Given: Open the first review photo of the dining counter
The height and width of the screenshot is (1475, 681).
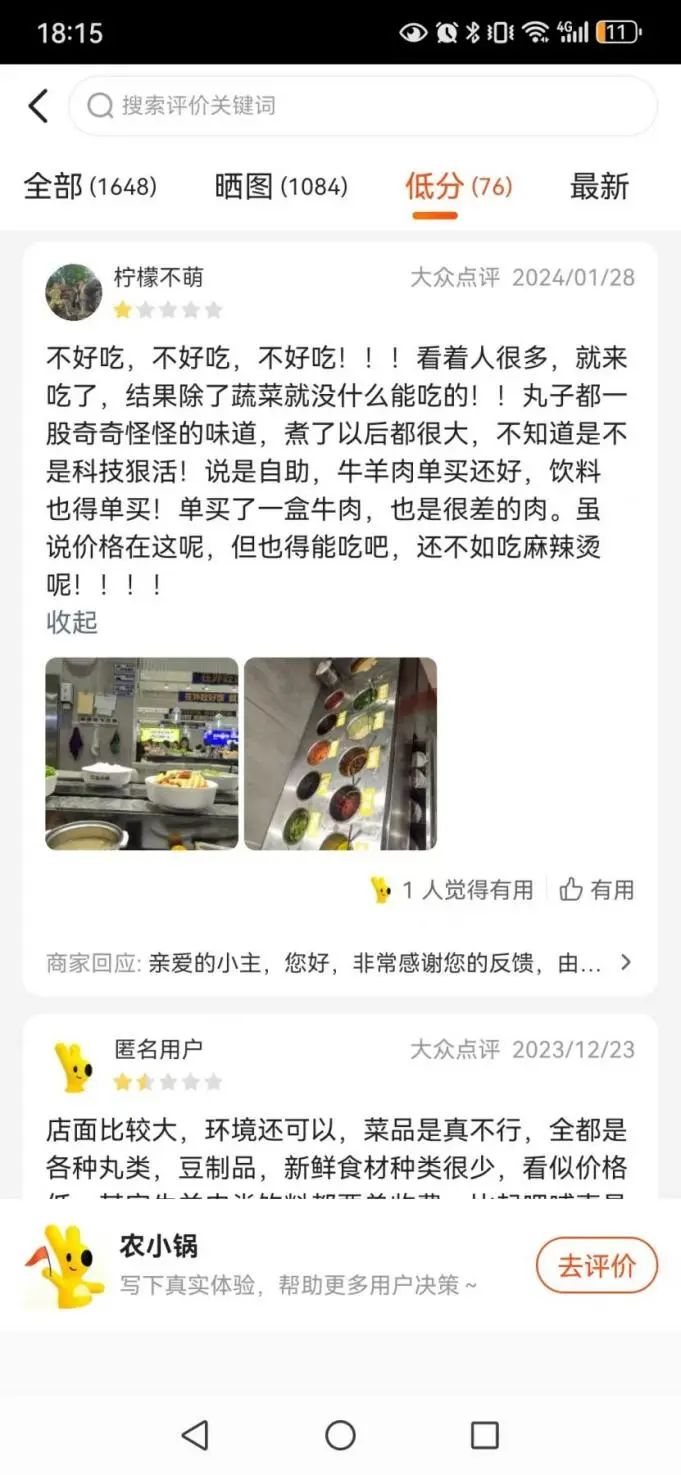Looking at the screenshot, I should coord(142,753).
